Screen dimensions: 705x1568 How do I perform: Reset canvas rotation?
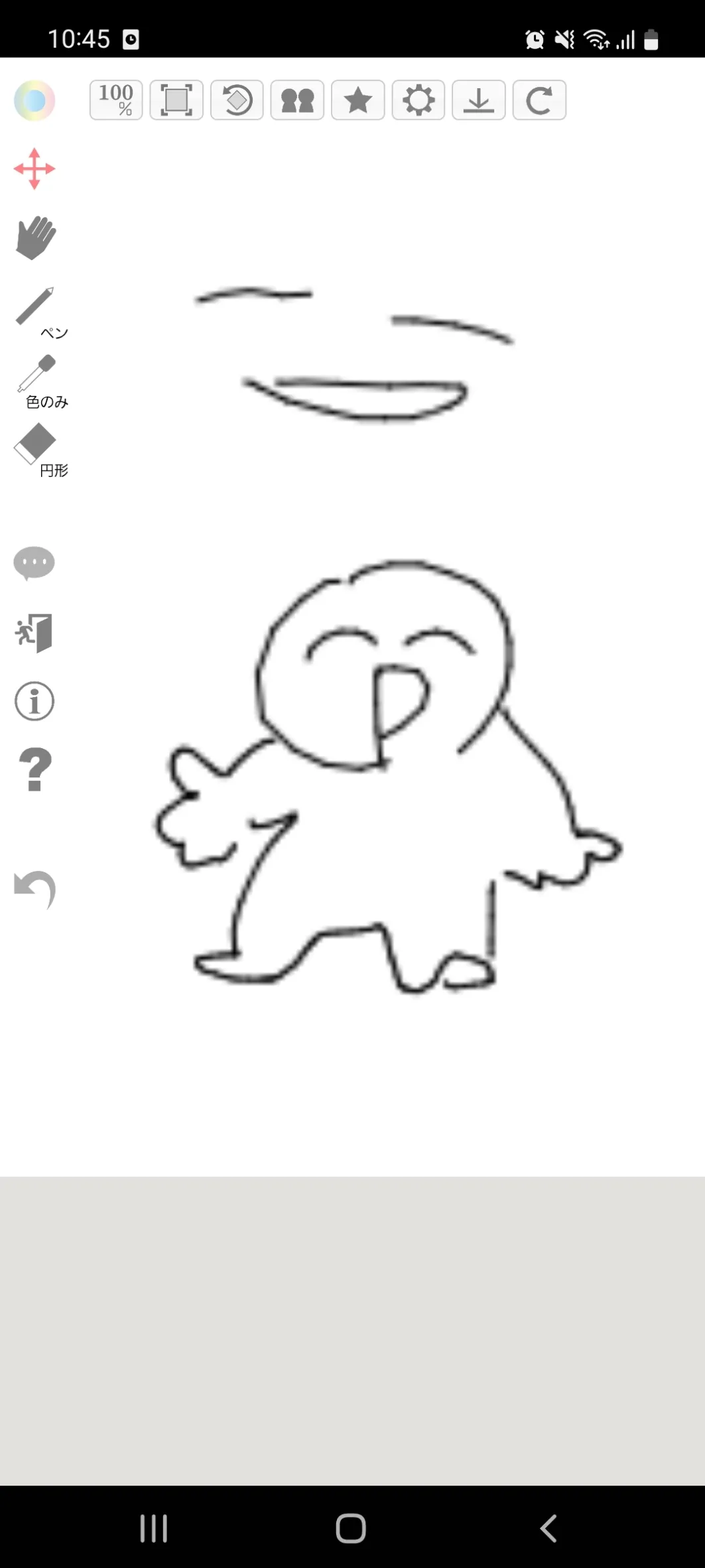237,100
